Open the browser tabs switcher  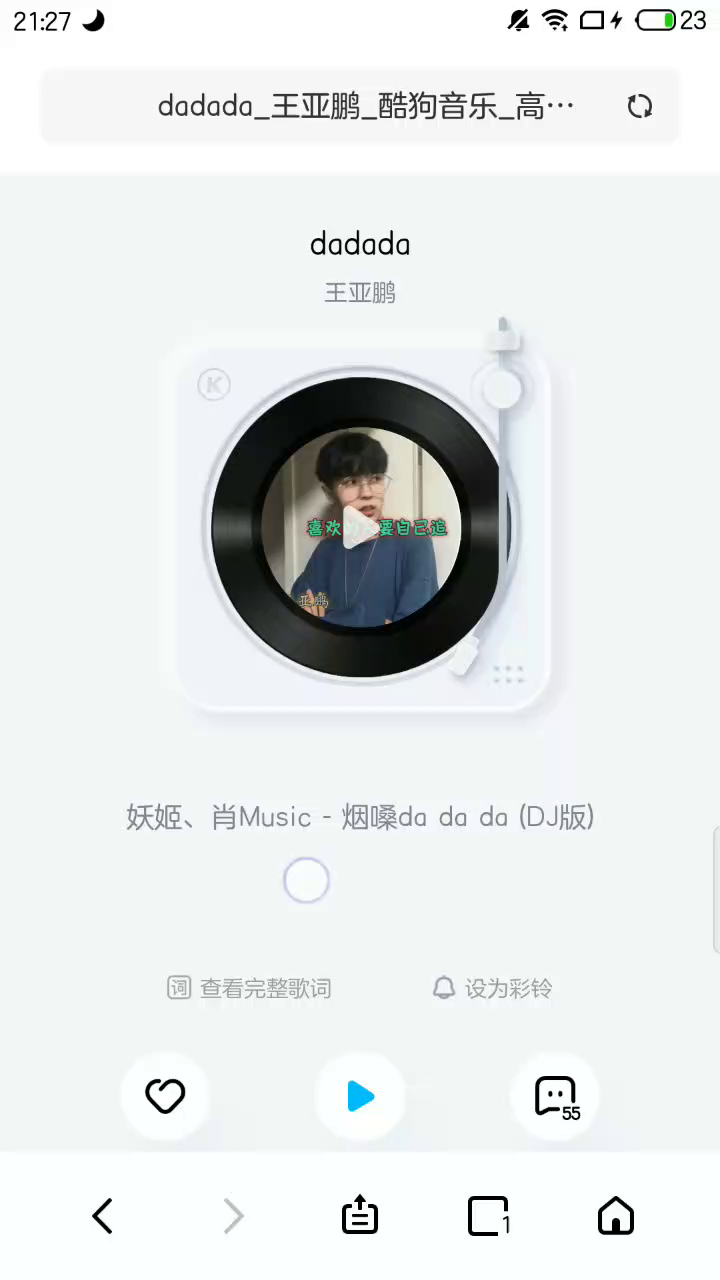pyautogui.click(x=488, y=1216)
